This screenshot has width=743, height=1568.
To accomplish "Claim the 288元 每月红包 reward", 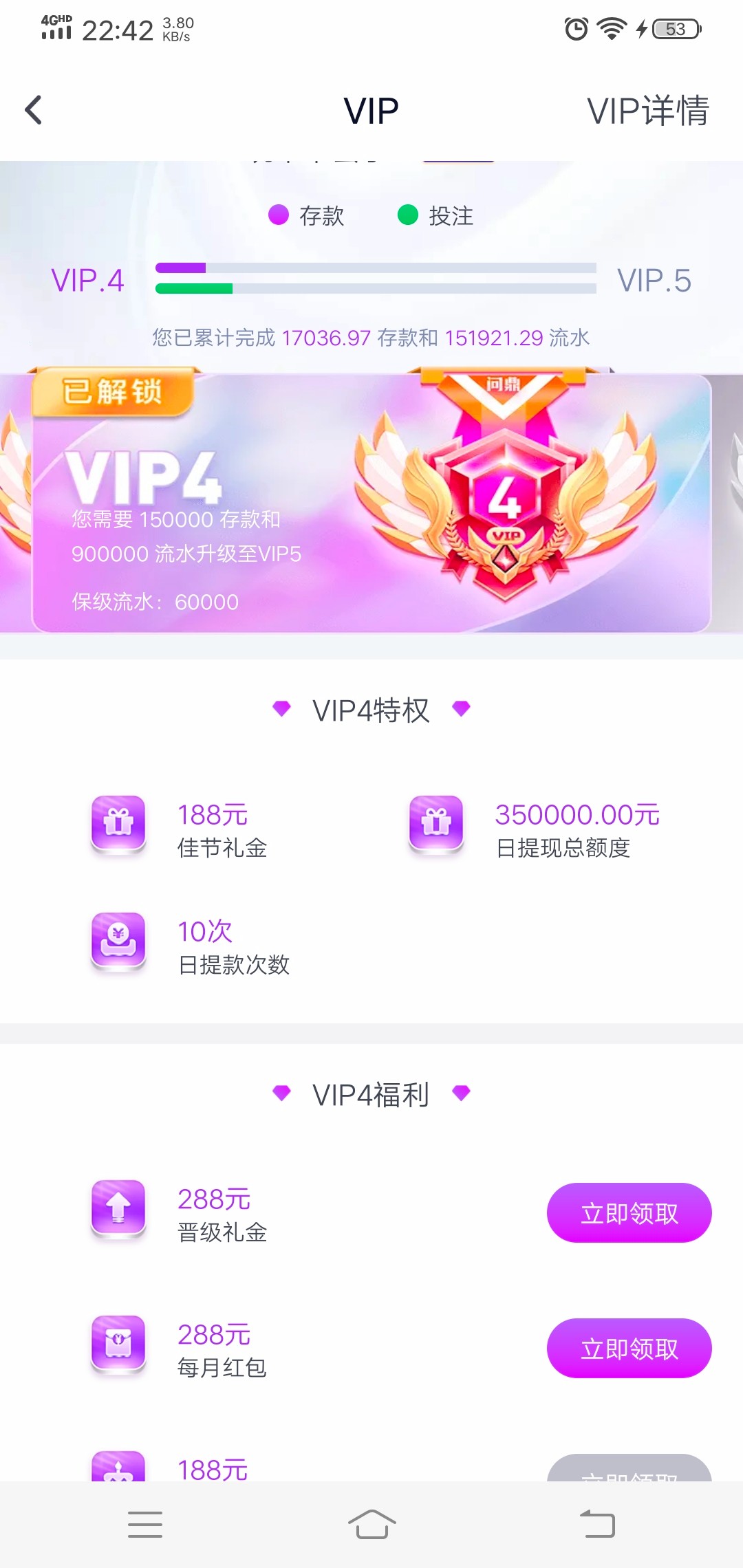I will [629, 1349].
